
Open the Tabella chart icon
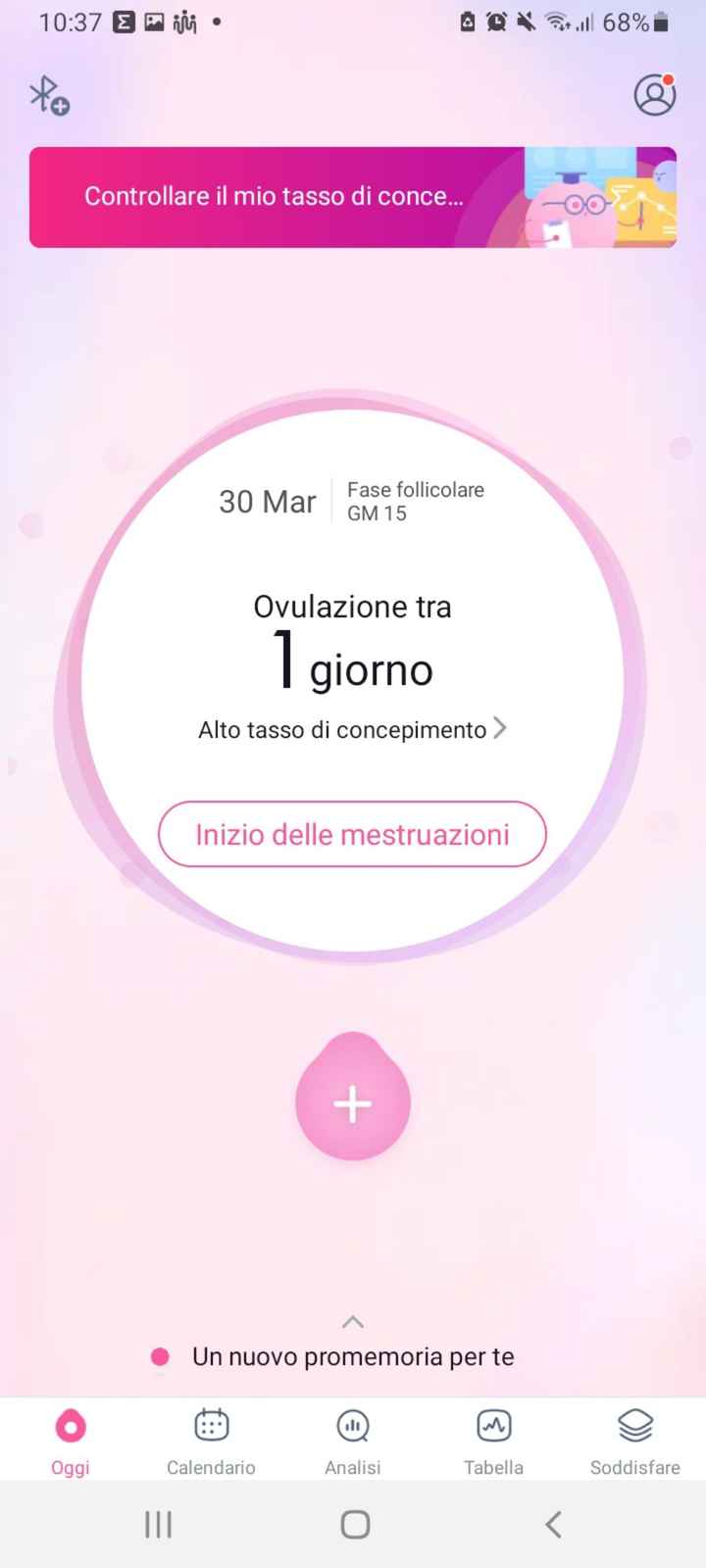(x=493, y=1424)
